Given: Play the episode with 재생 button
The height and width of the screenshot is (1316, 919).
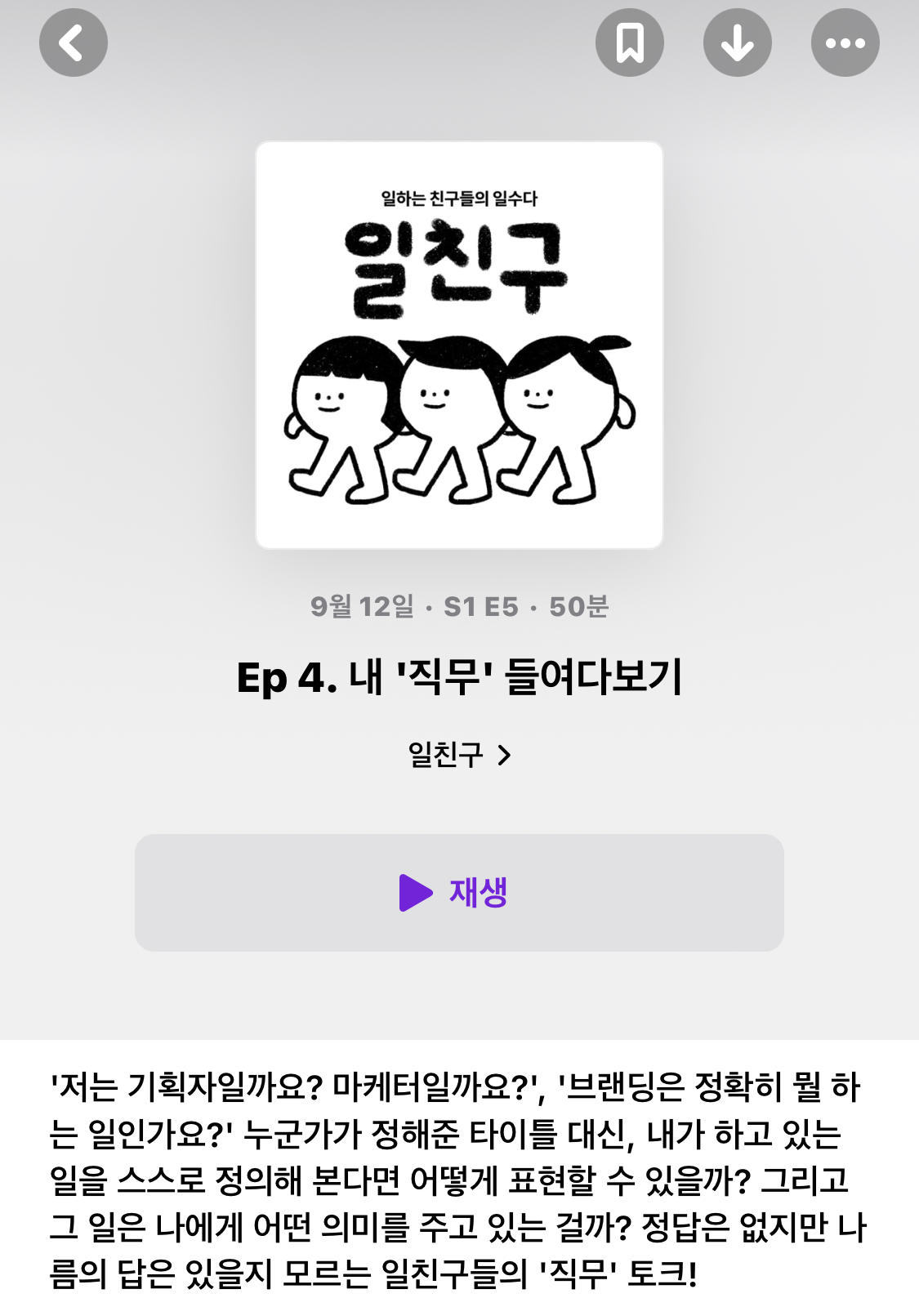Looking at the screenshot, I should pyautogui.click(x=459, y=892).
